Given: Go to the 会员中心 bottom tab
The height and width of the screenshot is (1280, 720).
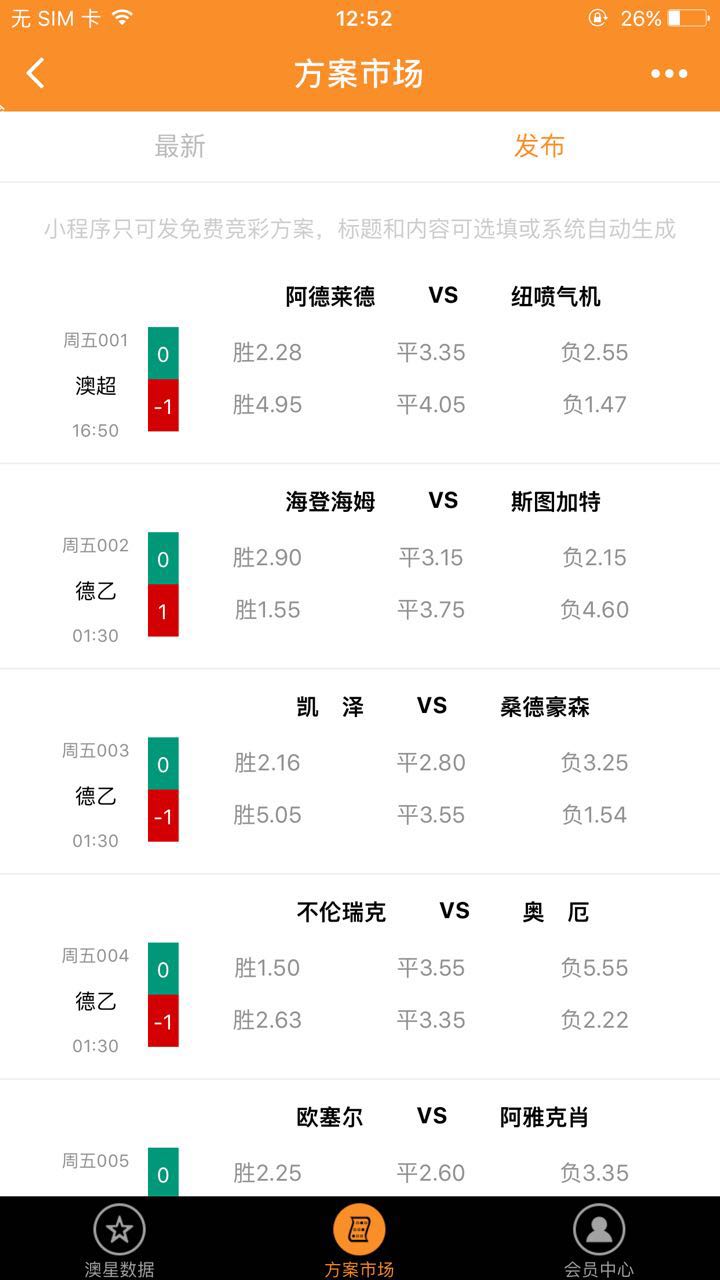Looking at the screenshot, I should click(x=599, y=1240).
